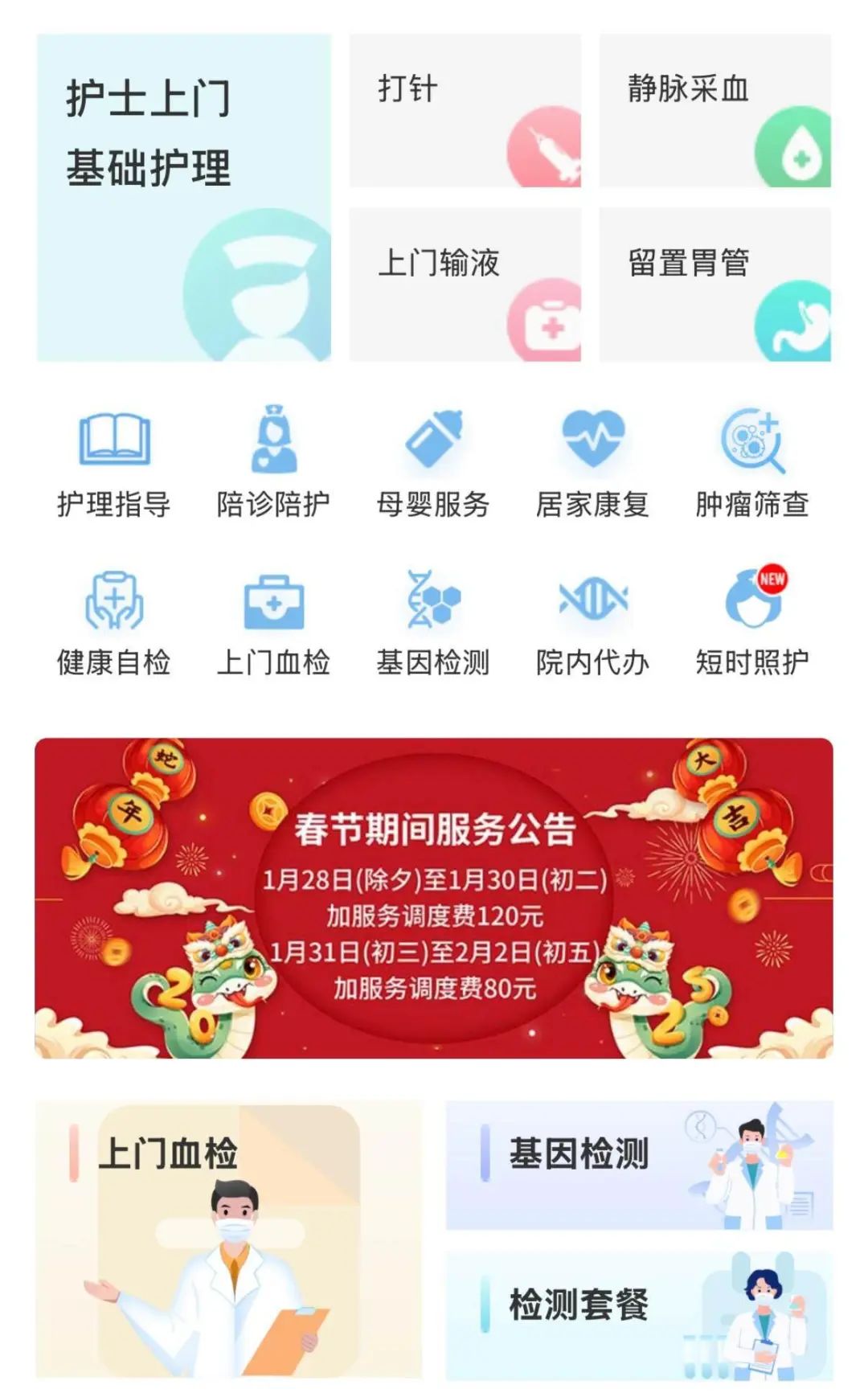Choose the 上门输液 service tile
The image size is (868, 1397).
[465, 285]
